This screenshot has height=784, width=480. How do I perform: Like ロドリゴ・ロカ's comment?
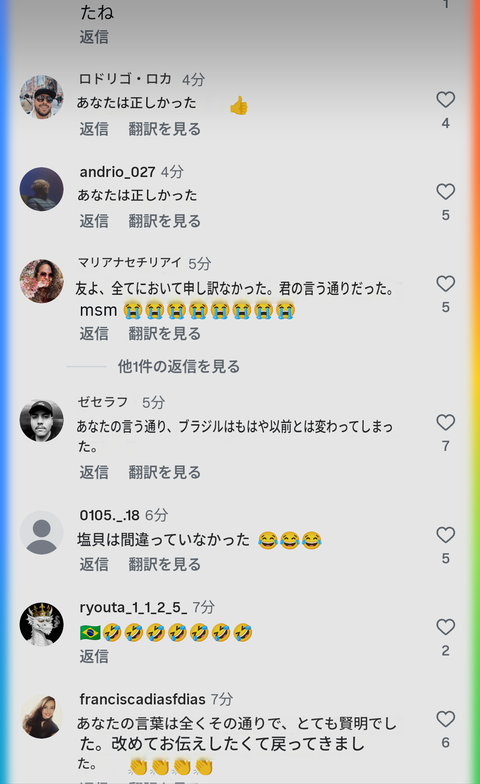[x=446, y=100]
